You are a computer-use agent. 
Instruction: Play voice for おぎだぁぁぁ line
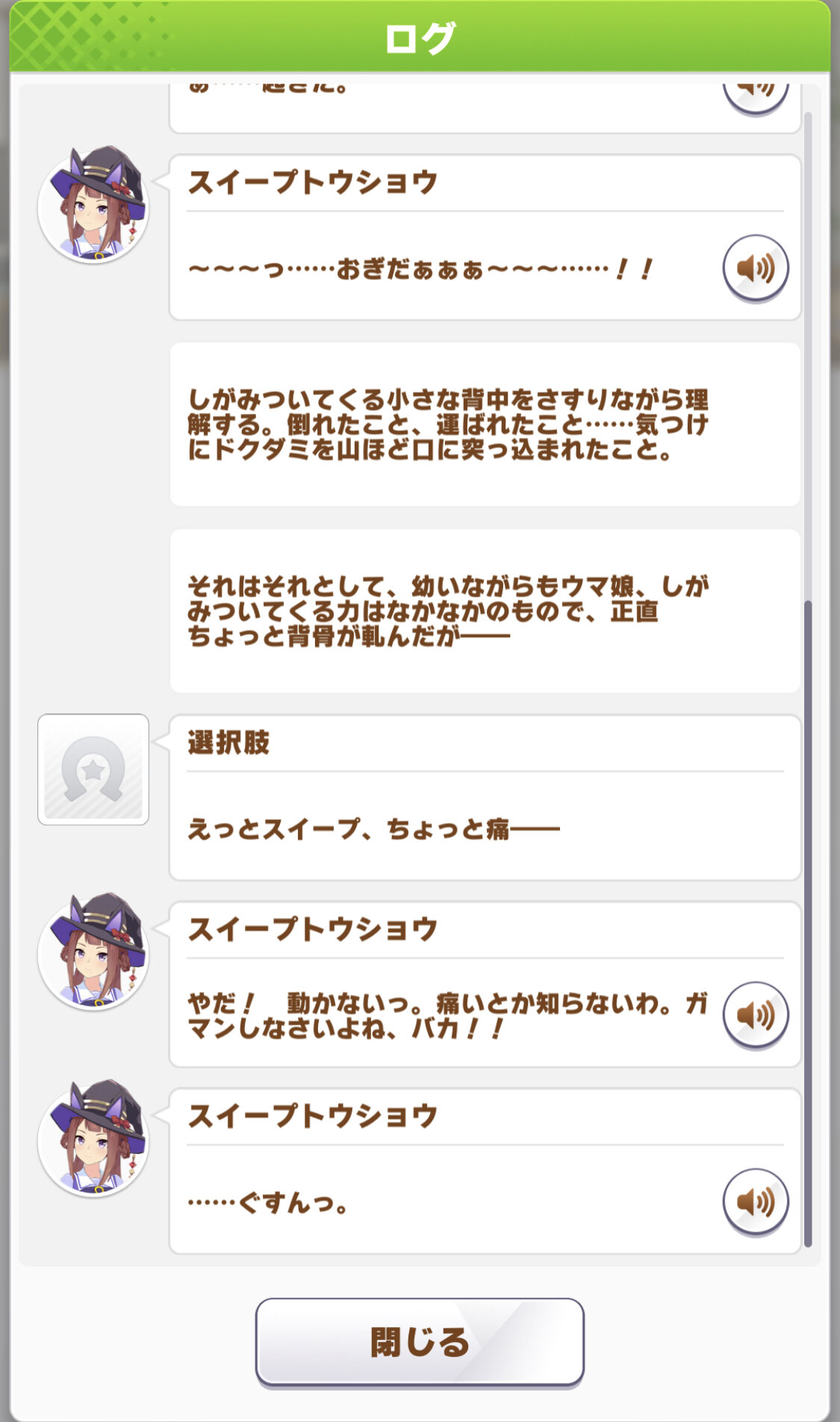756,268
